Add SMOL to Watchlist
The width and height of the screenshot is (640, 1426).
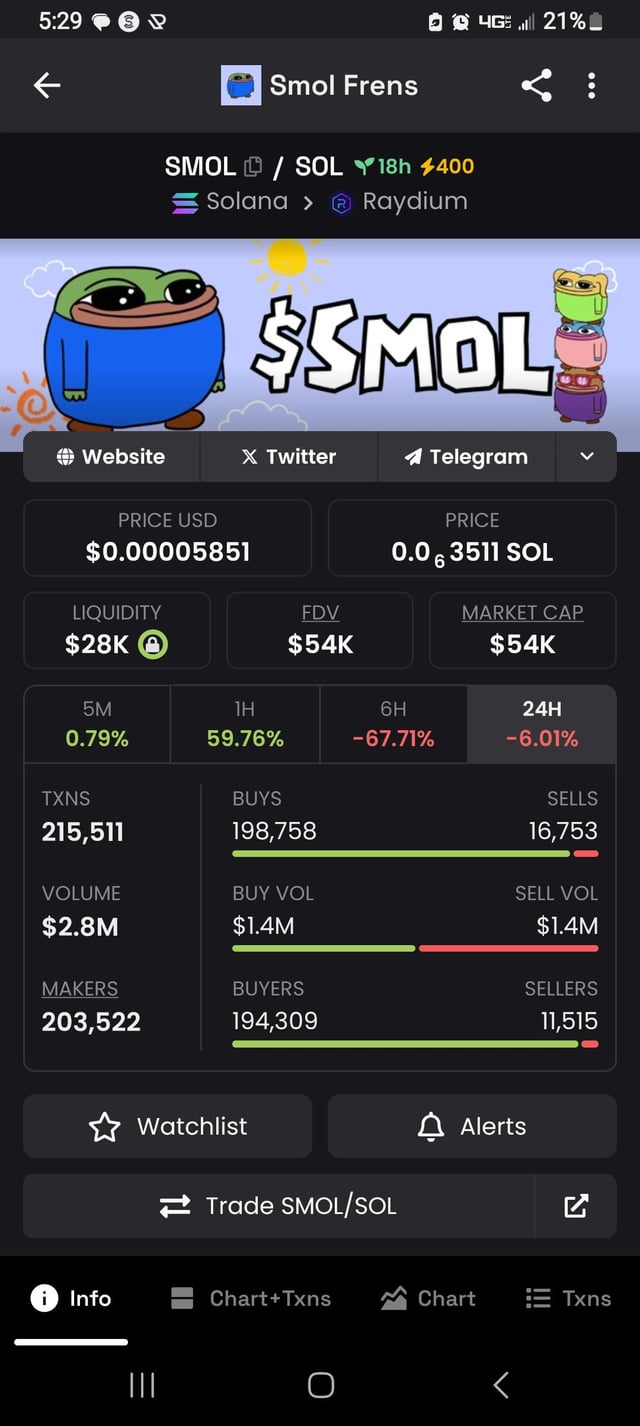(168, 1126)
